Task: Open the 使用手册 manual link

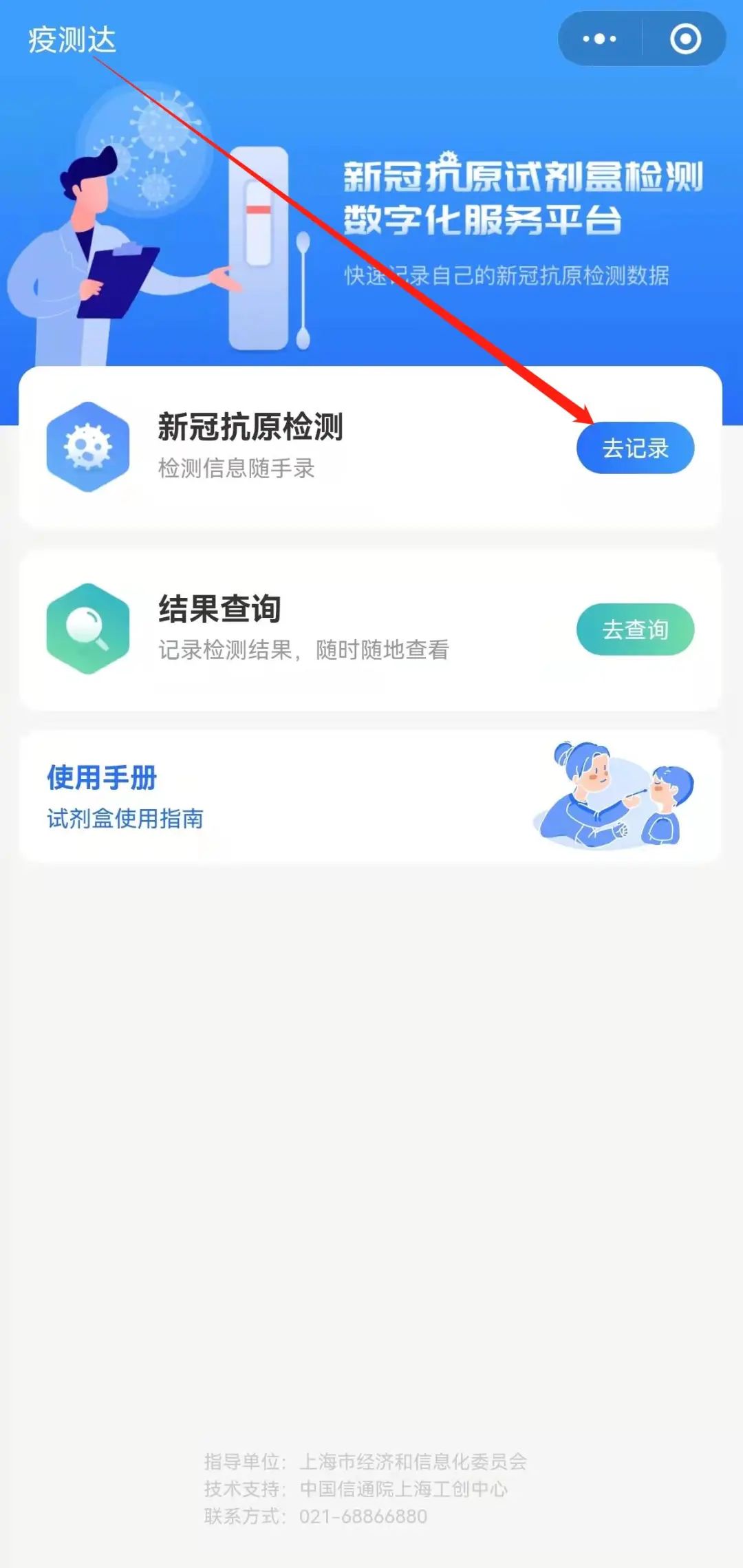Action: 102,778
